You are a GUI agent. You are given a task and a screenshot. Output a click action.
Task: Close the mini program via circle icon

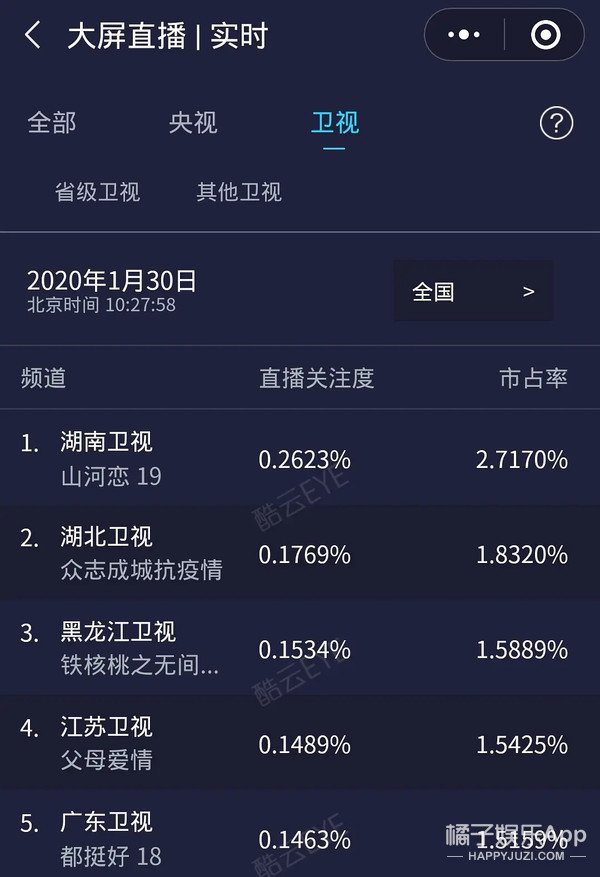pos(545,35)
